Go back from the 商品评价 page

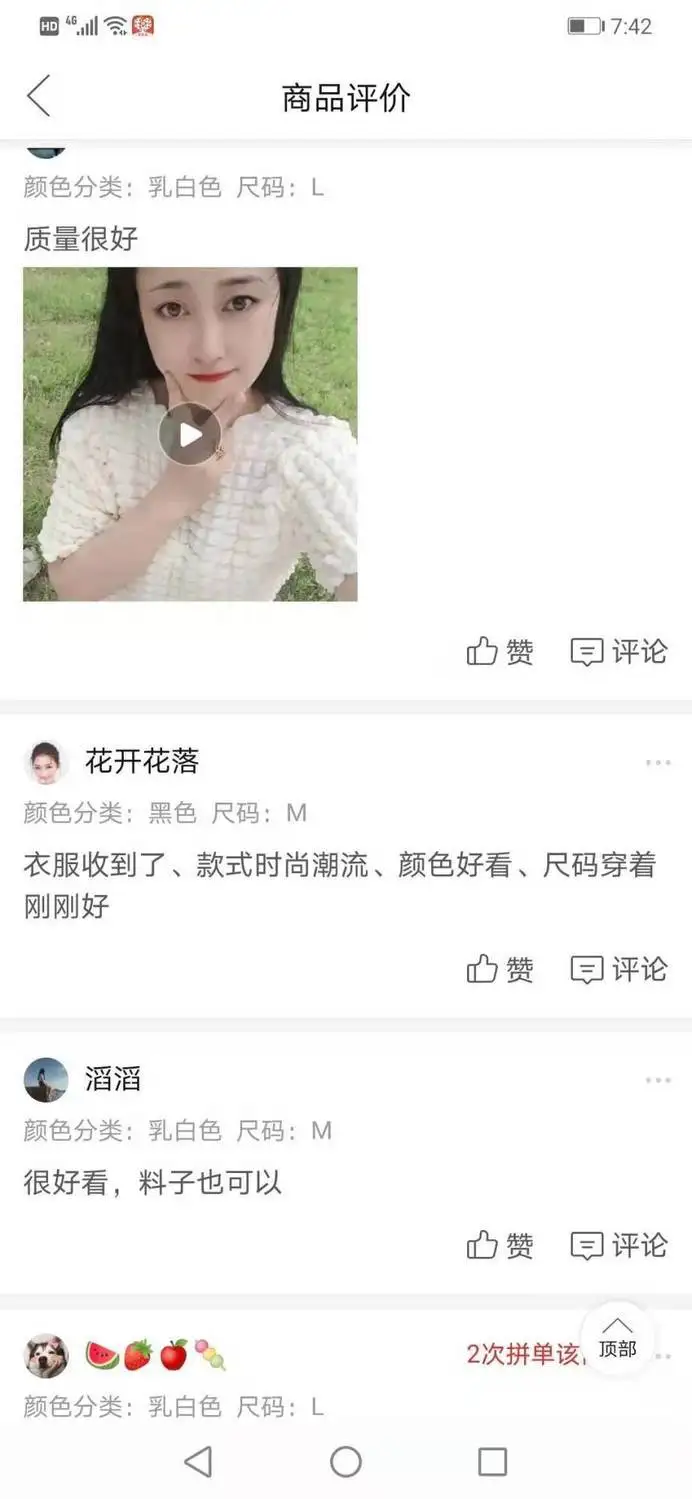pos(38,96)
